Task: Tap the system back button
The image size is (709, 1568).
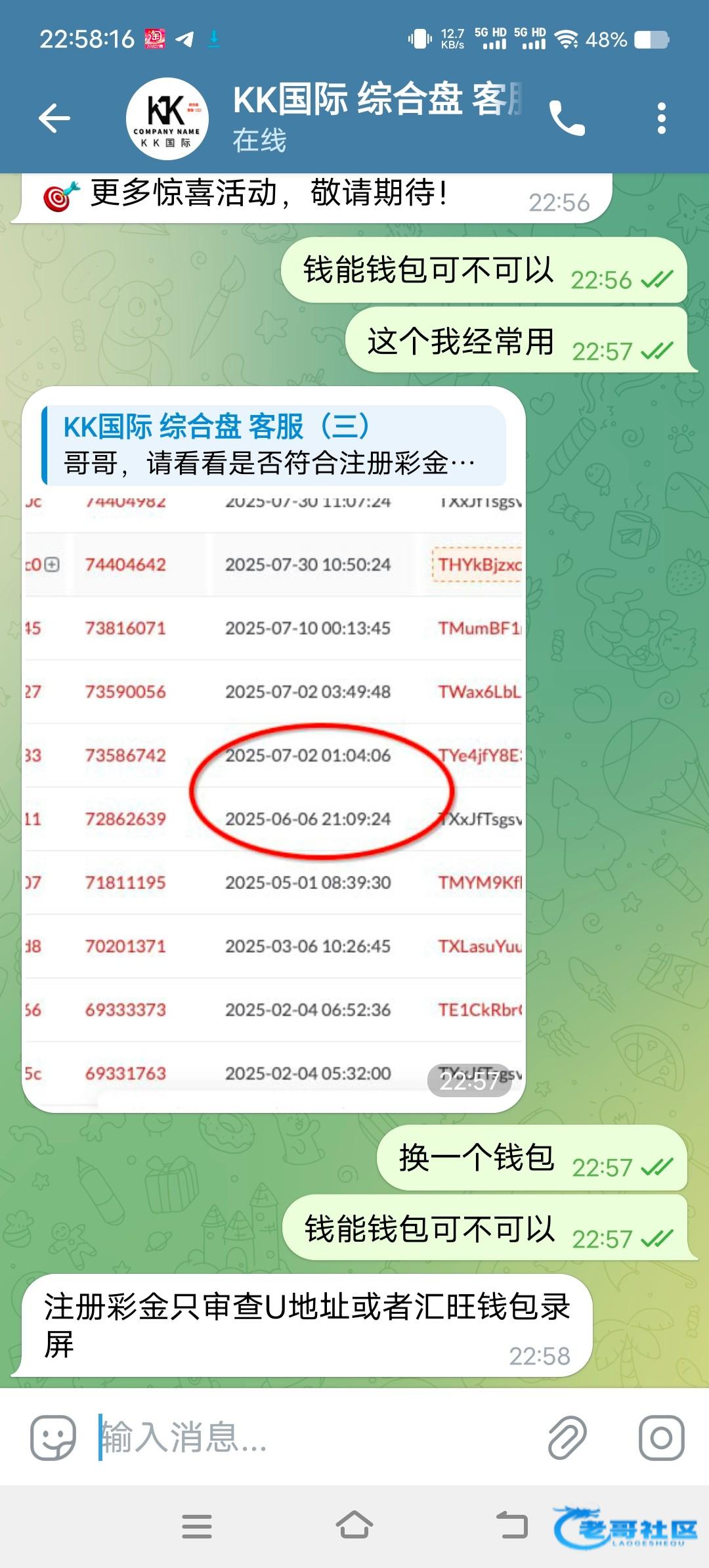Action: point(512,1525)
